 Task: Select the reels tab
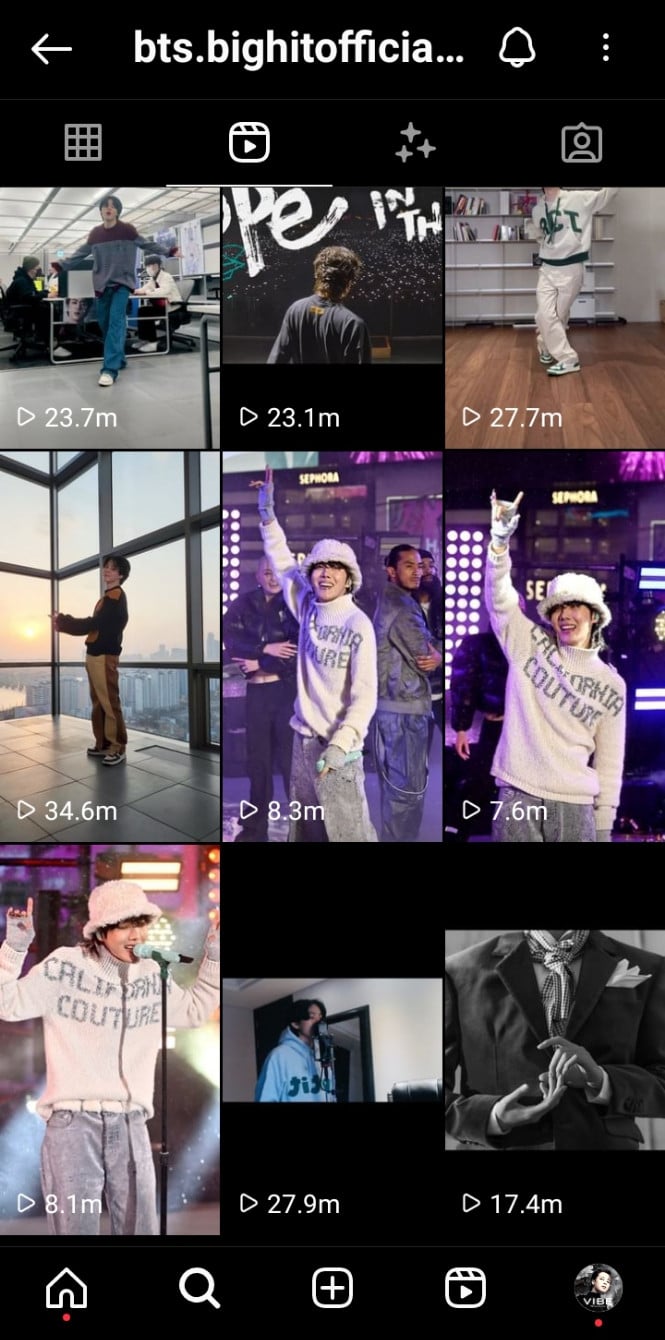tap(249, 143)
